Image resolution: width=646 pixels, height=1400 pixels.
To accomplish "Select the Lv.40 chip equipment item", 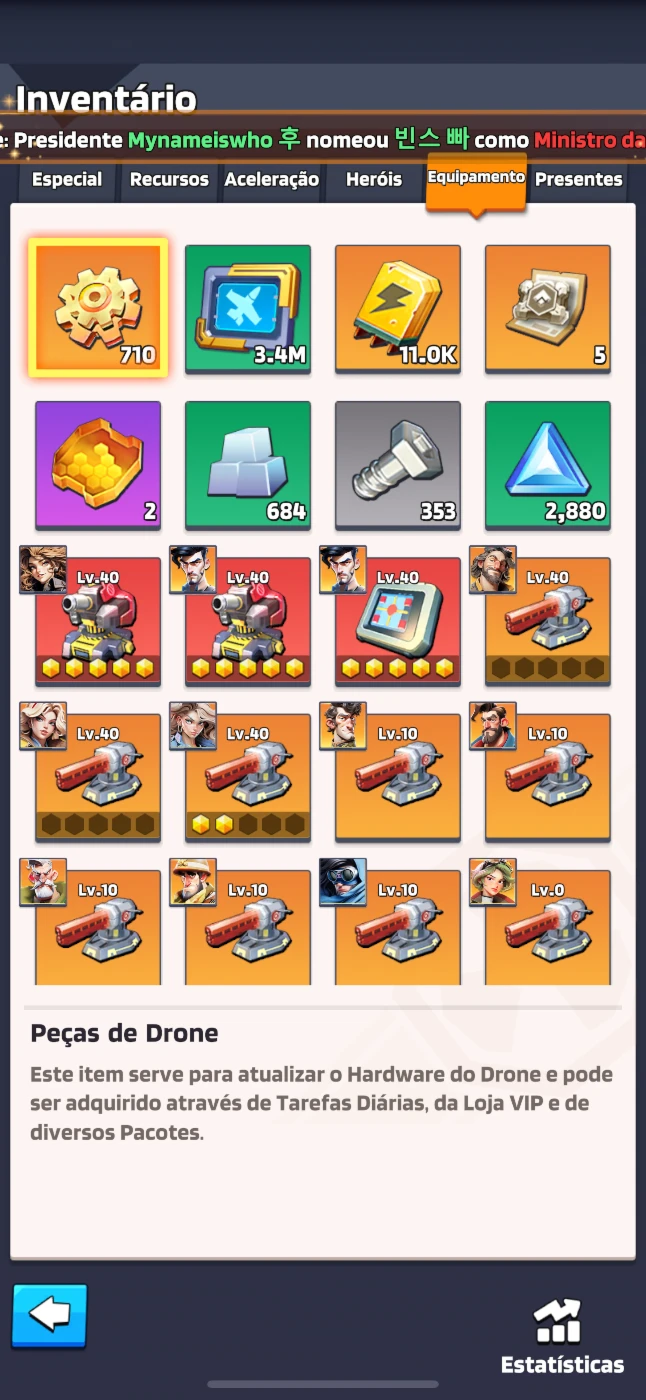I will 398,621.
